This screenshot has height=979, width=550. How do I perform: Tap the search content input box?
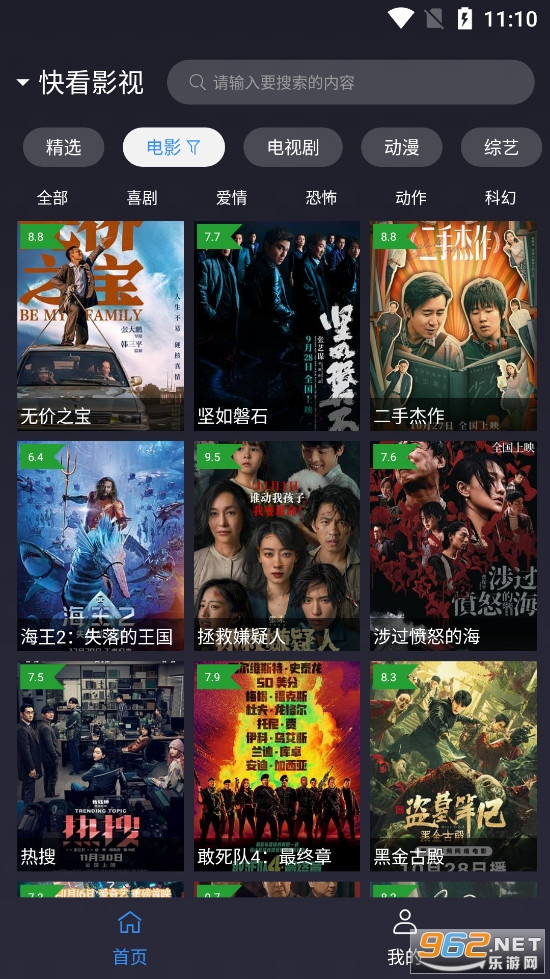[351, 82]
